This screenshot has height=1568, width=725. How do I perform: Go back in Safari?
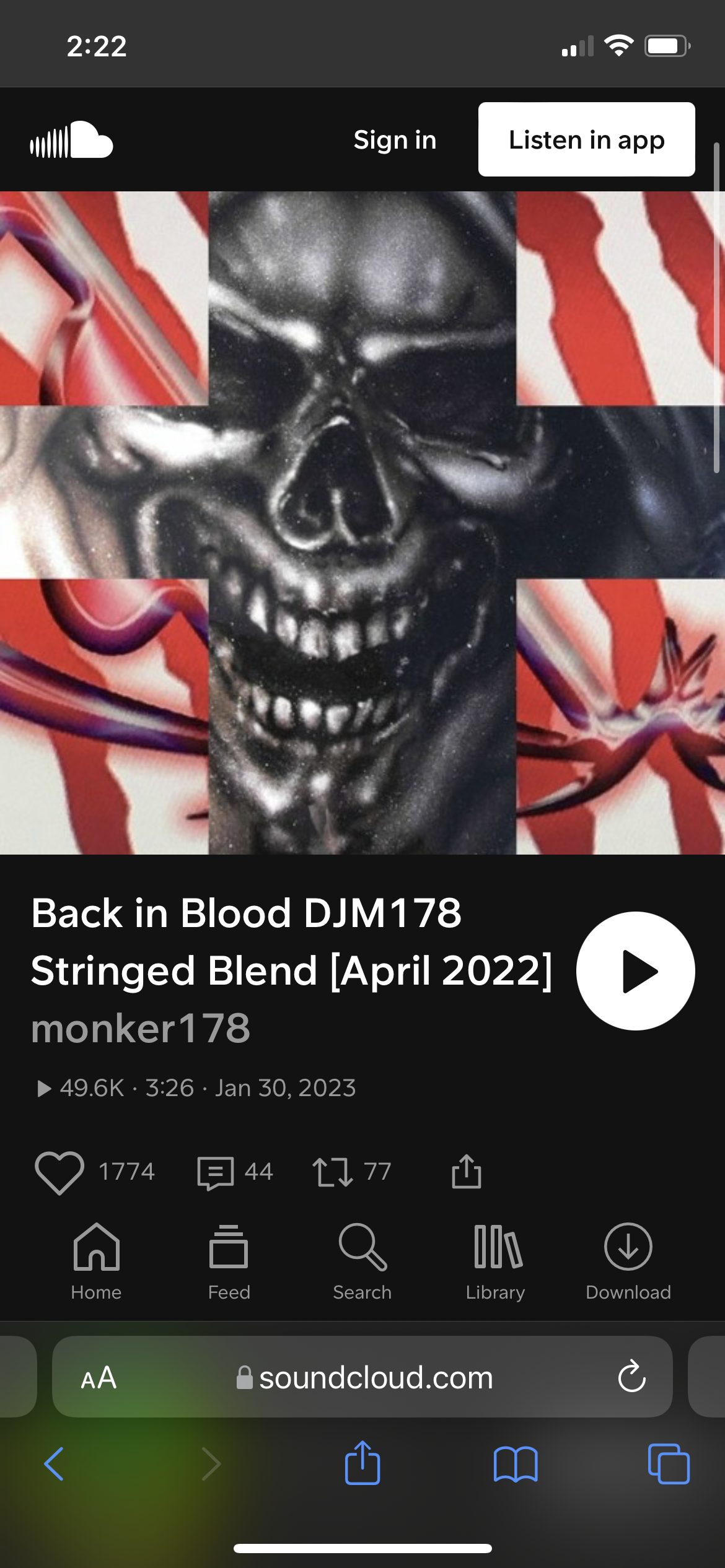(54, 1464)
